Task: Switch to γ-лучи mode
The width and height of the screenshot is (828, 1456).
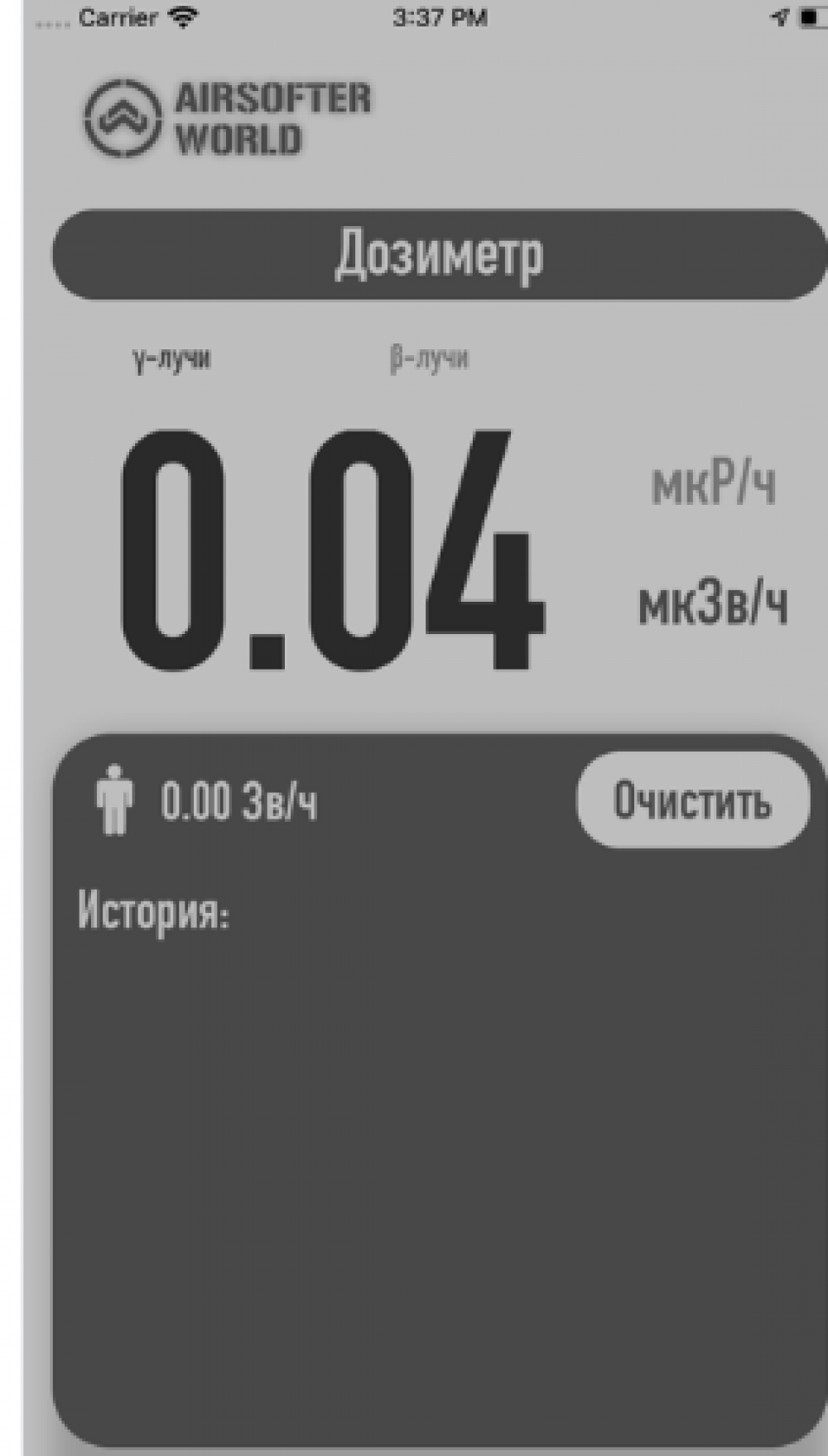Action: [x=171, y=358]
